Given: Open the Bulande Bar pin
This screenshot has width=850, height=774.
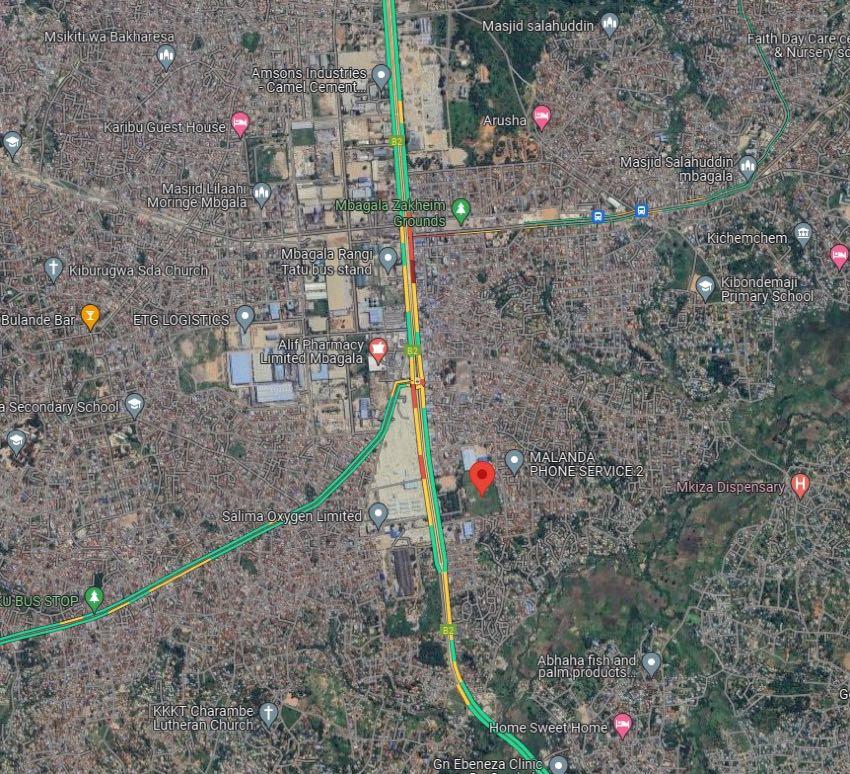Looking at the screenshot, I should (x=91, y=317).
